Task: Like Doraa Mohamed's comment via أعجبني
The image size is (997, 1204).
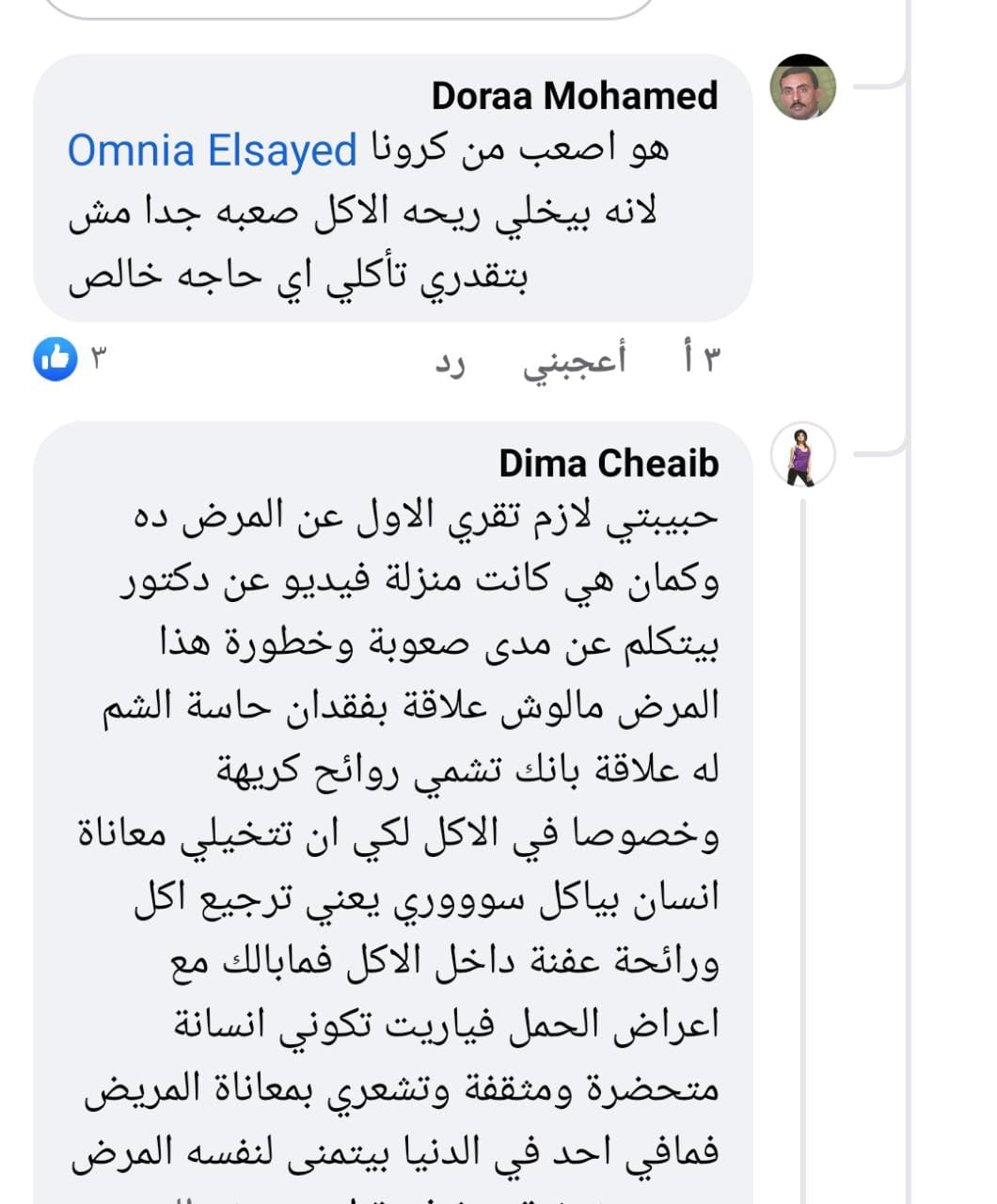Action: click(x=574, y=361)
